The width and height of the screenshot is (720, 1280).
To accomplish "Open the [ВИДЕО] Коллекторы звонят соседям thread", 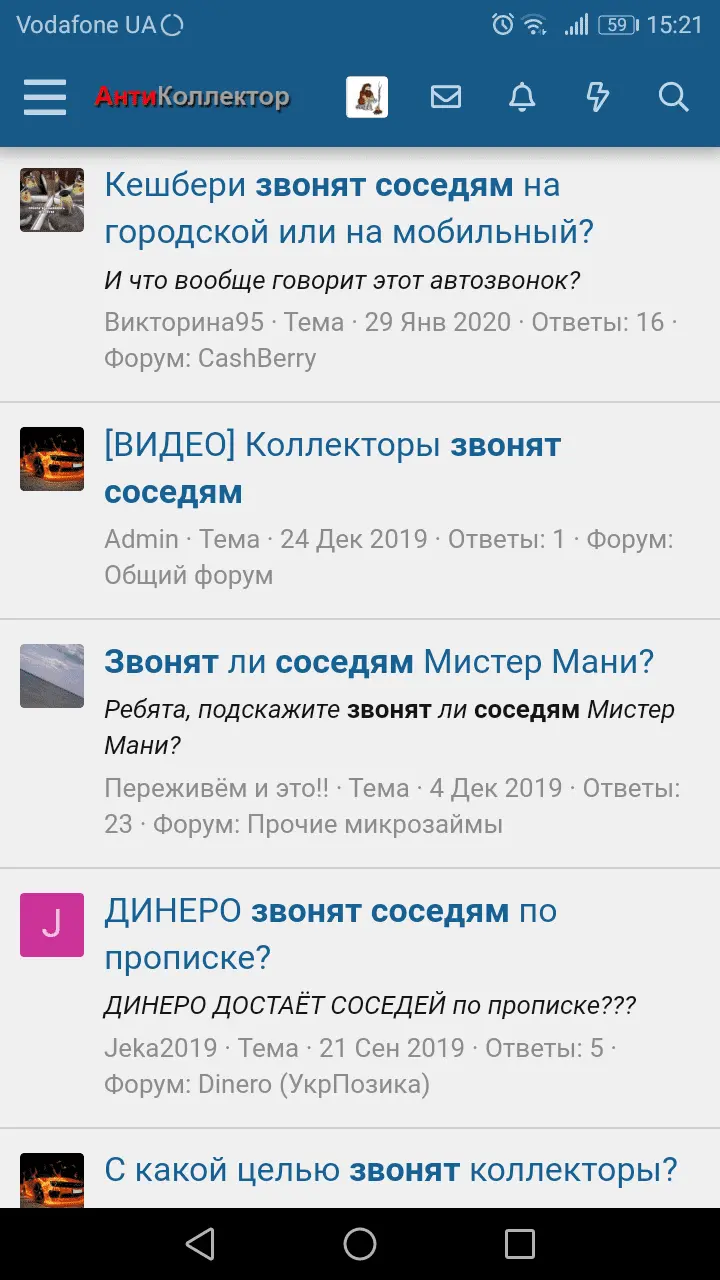I will (331, 467).
